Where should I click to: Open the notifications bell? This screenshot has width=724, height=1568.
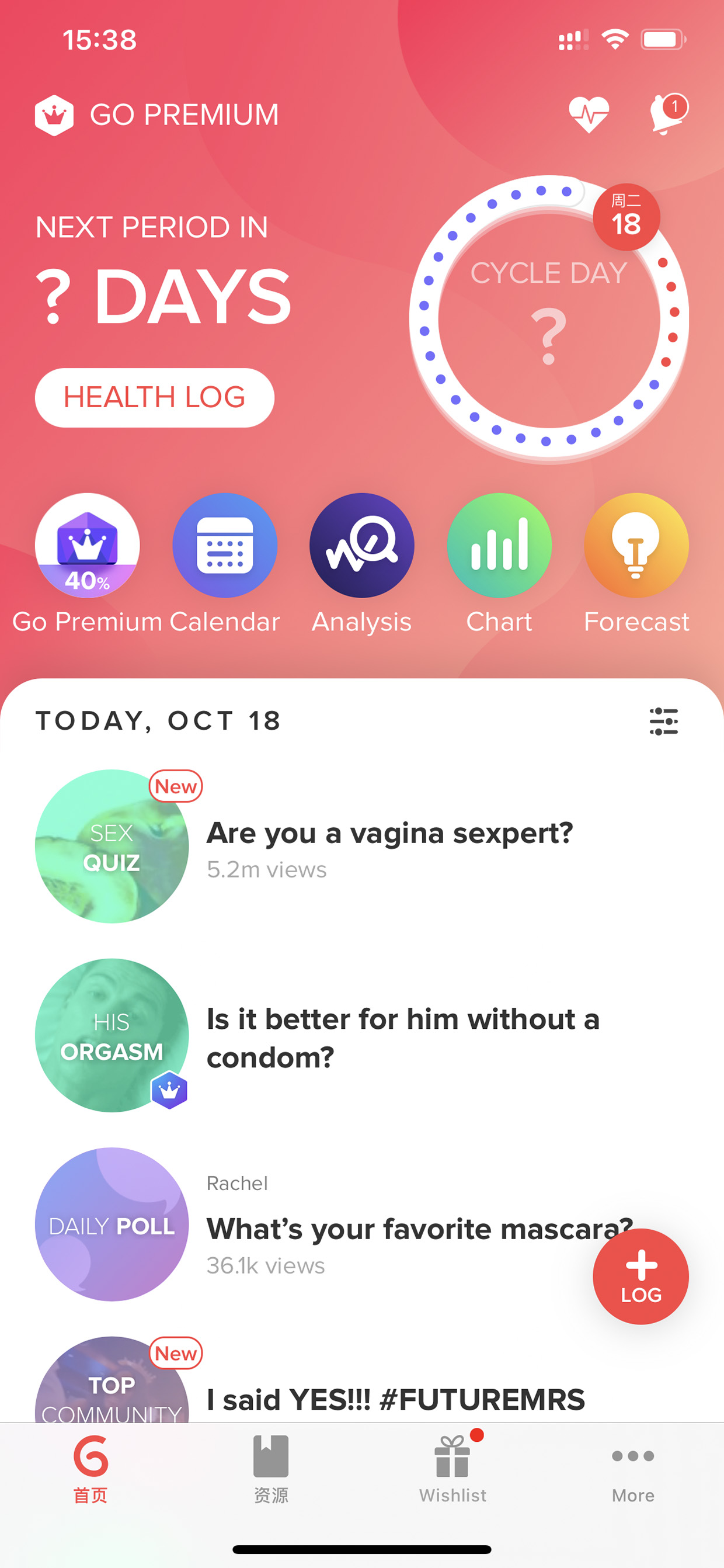[668, 114]
